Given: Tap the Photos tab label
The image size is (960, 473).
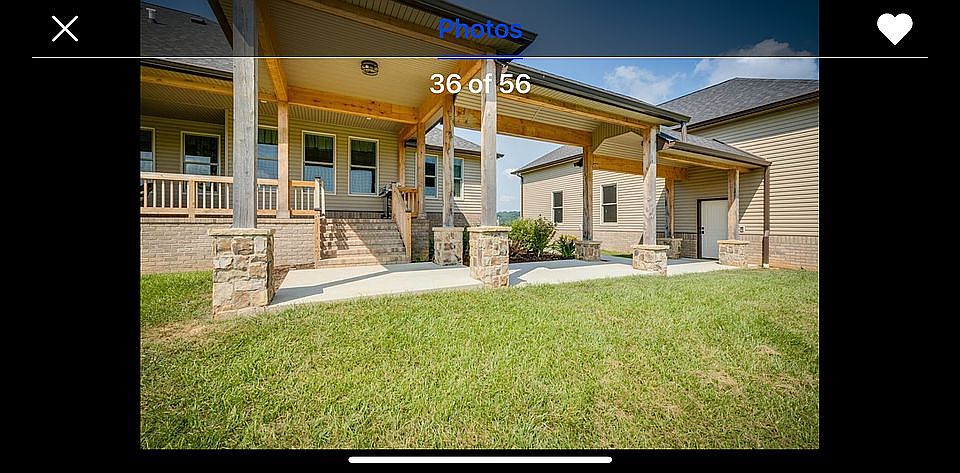Looking at the screenshot, I should tap(480, 29).
